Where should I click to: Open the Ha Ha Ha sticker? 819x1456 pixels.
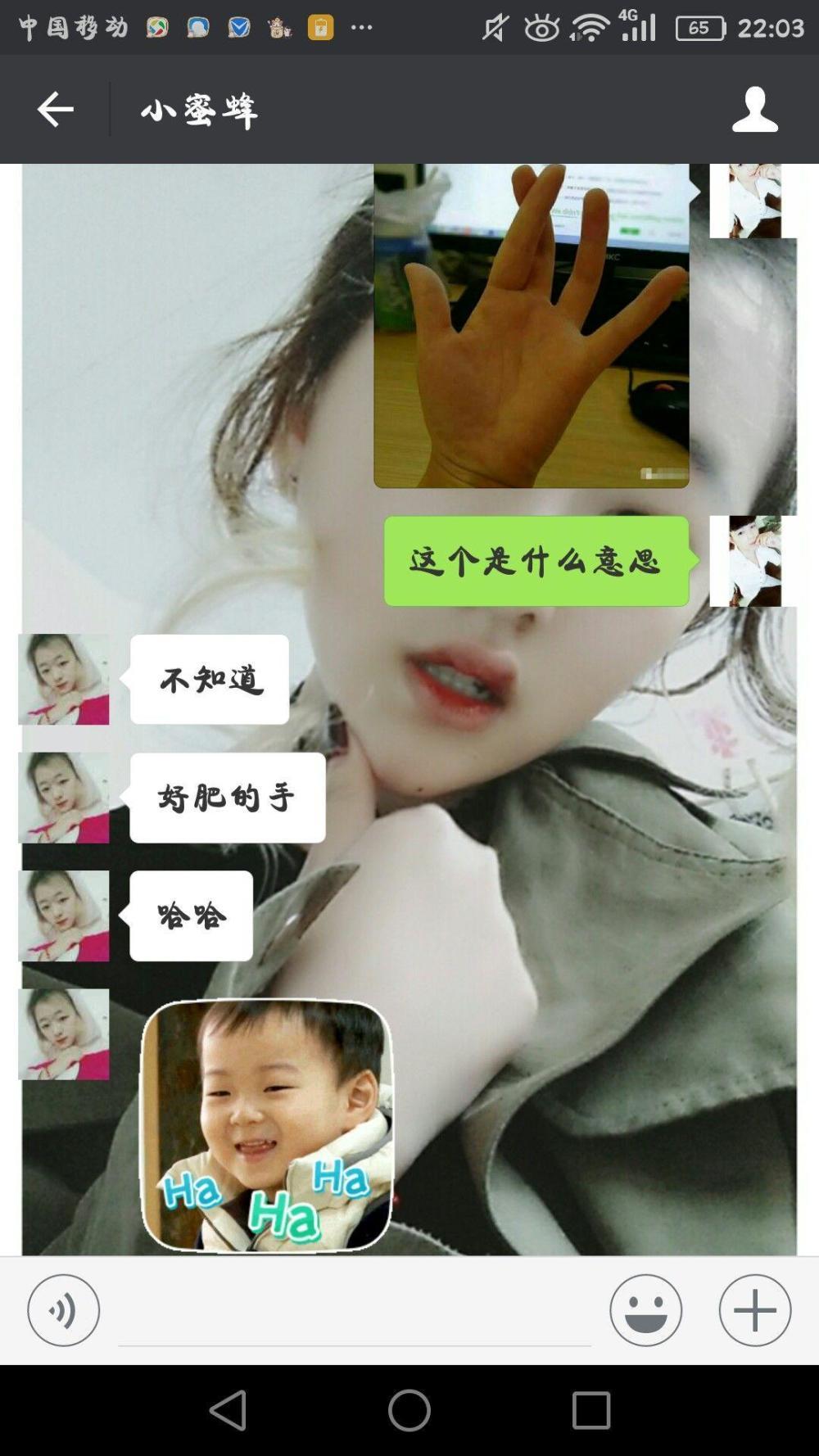267,1125
